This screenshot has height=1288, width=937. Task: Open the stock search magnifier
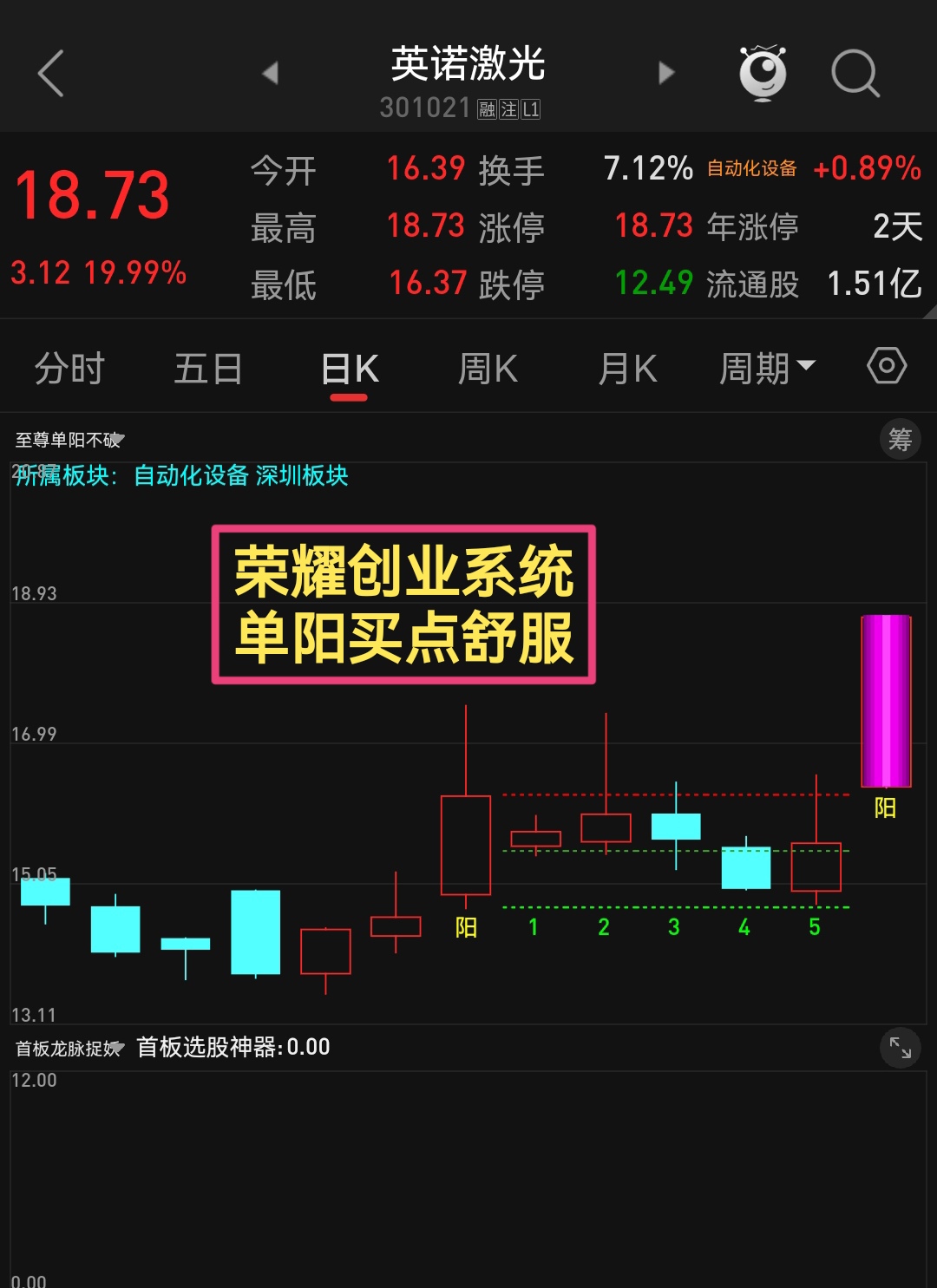(x=855, y=74)
